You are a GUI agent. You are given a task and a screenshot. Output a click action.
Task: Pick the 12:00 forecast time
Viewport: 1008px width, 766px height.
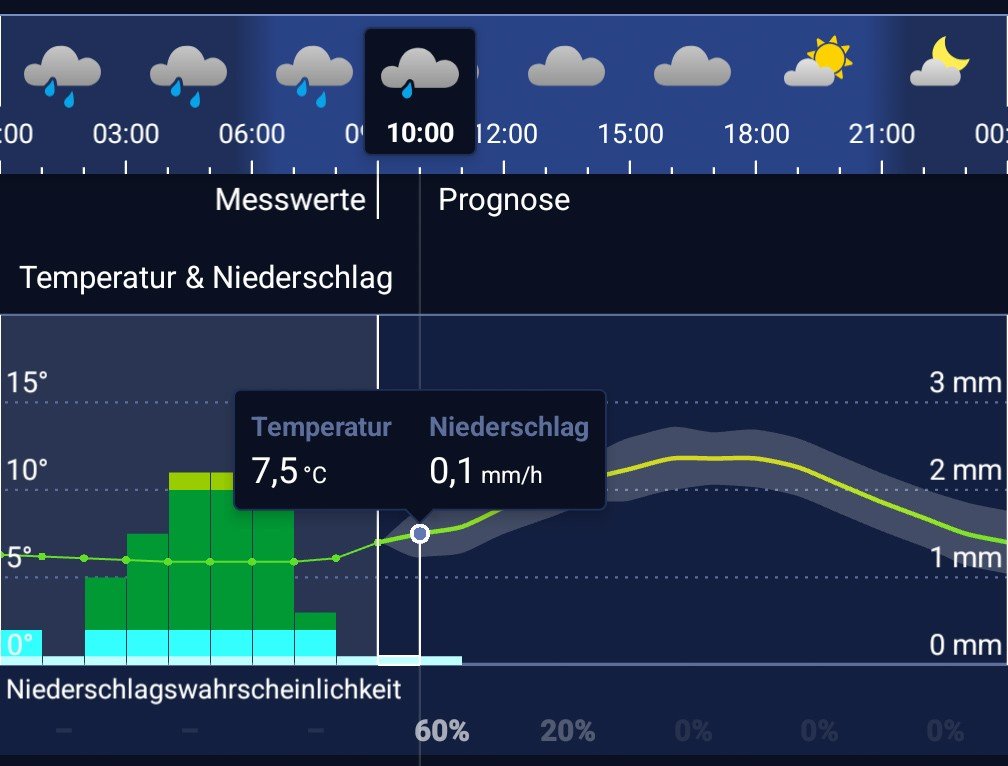click(x=506, y=133)
